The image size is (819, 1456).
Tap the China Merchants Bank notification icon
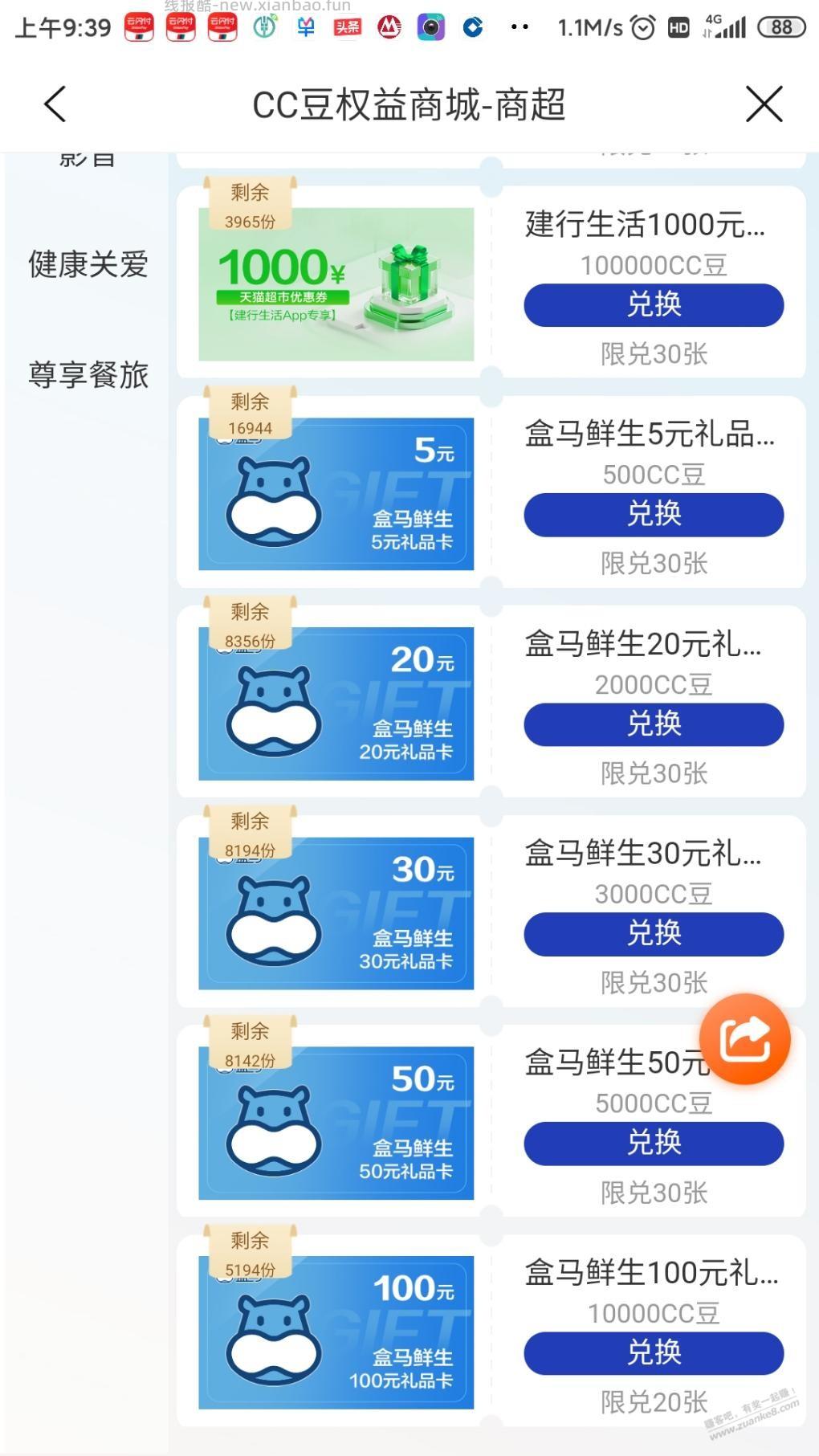tap(389, 27)
